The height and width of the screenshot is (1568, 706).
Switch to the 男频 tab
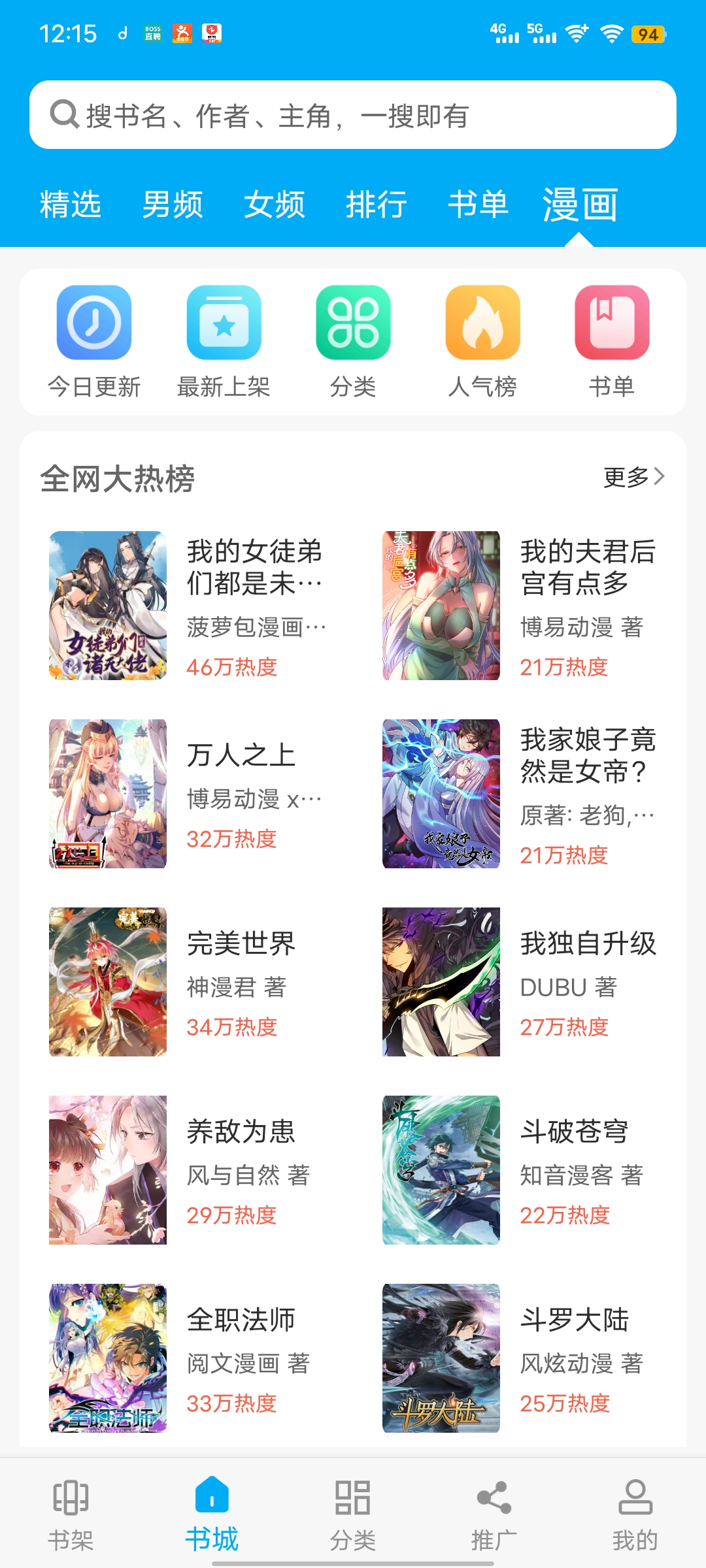173,204
